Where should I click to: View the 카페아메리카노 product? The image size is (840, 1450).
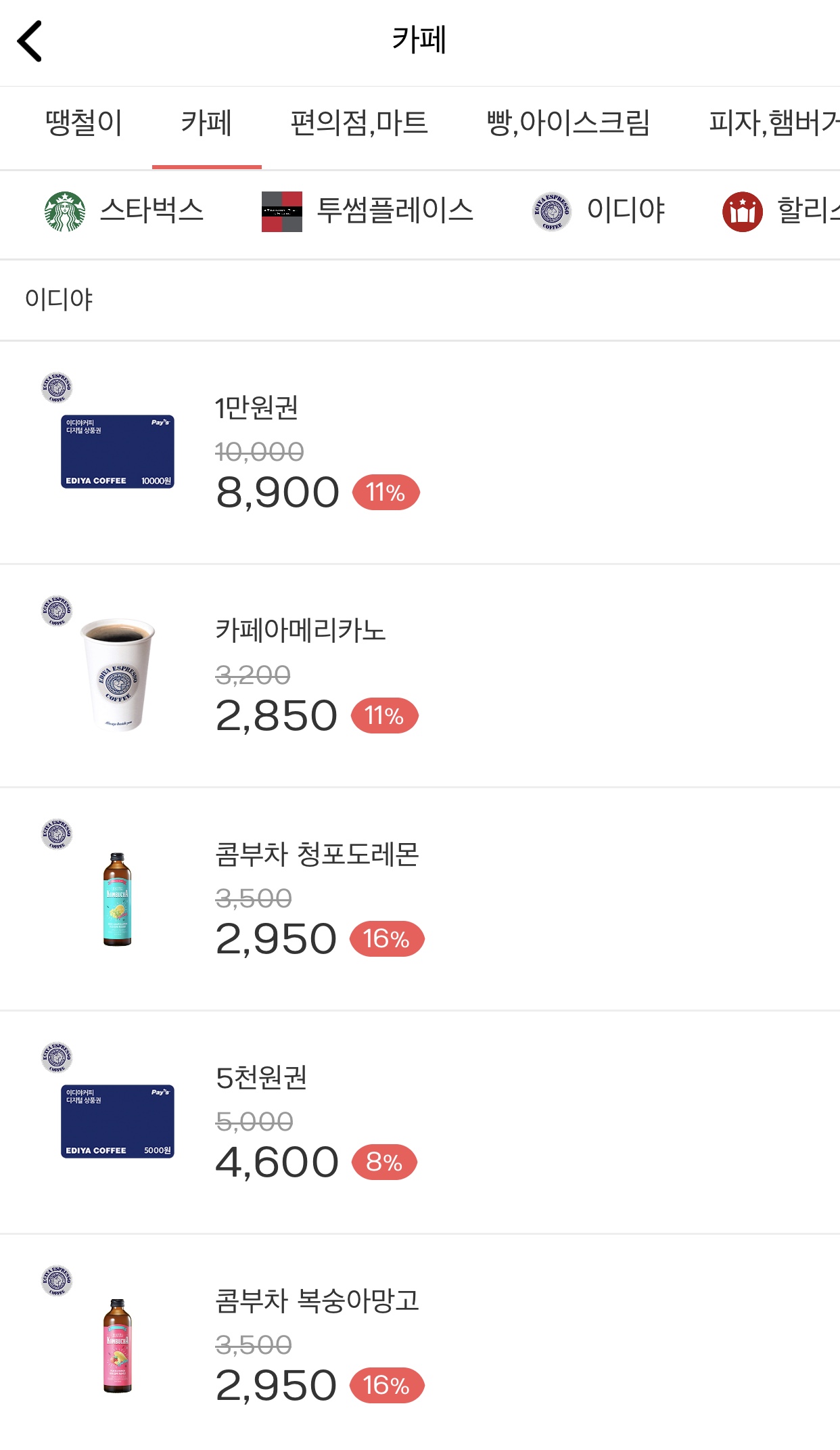419,675
